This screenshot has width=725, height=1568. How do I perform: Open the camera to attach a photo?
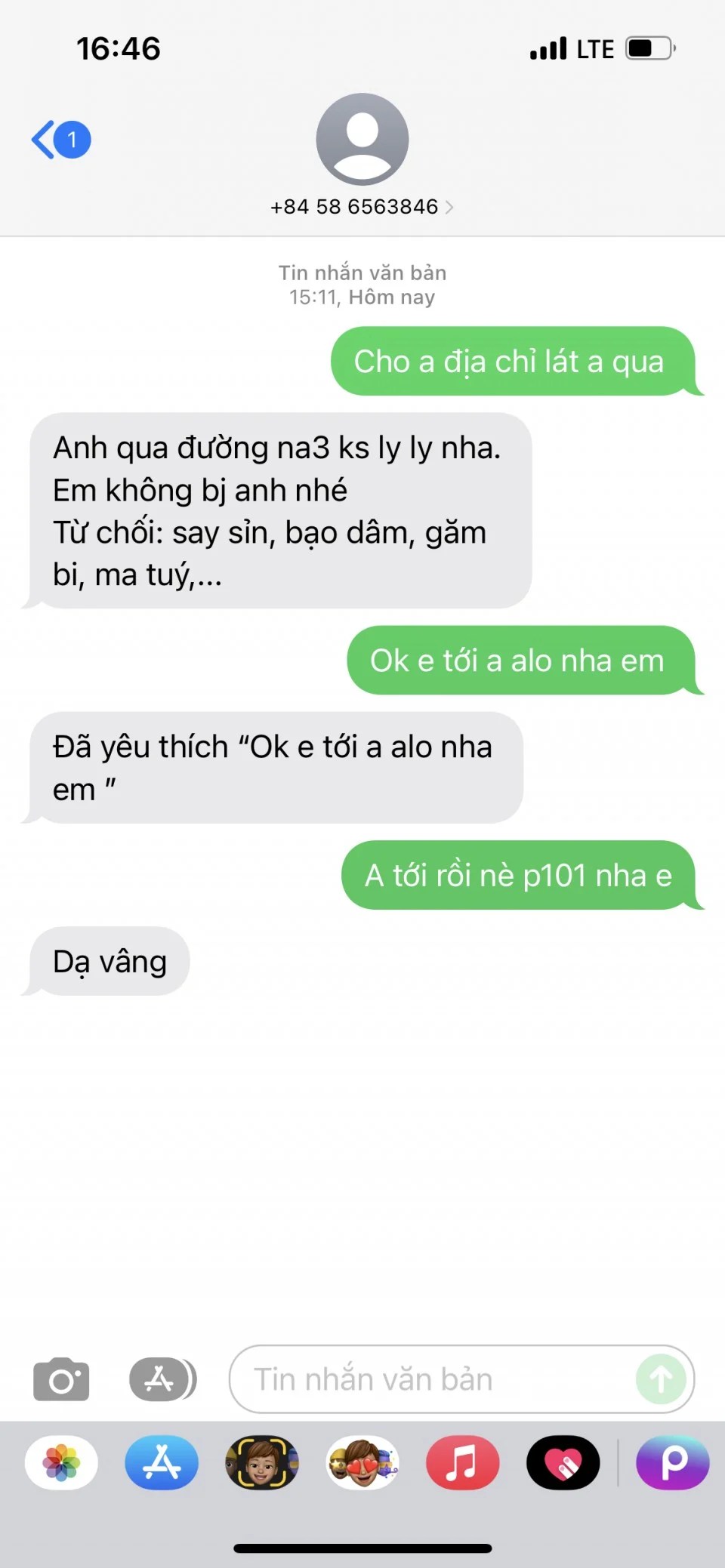(61, 1379)
